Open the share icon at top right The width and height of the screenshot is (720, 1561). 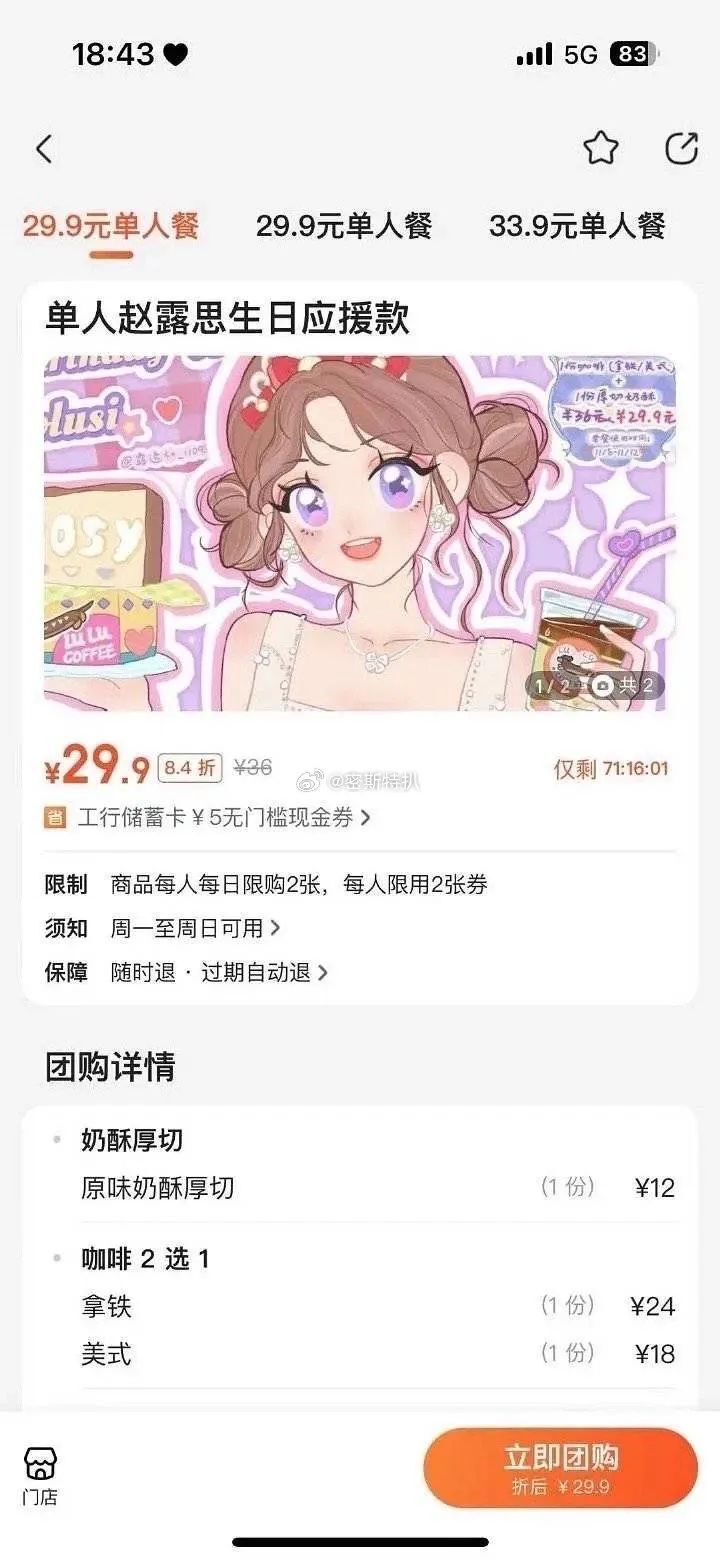click(682, 146)
